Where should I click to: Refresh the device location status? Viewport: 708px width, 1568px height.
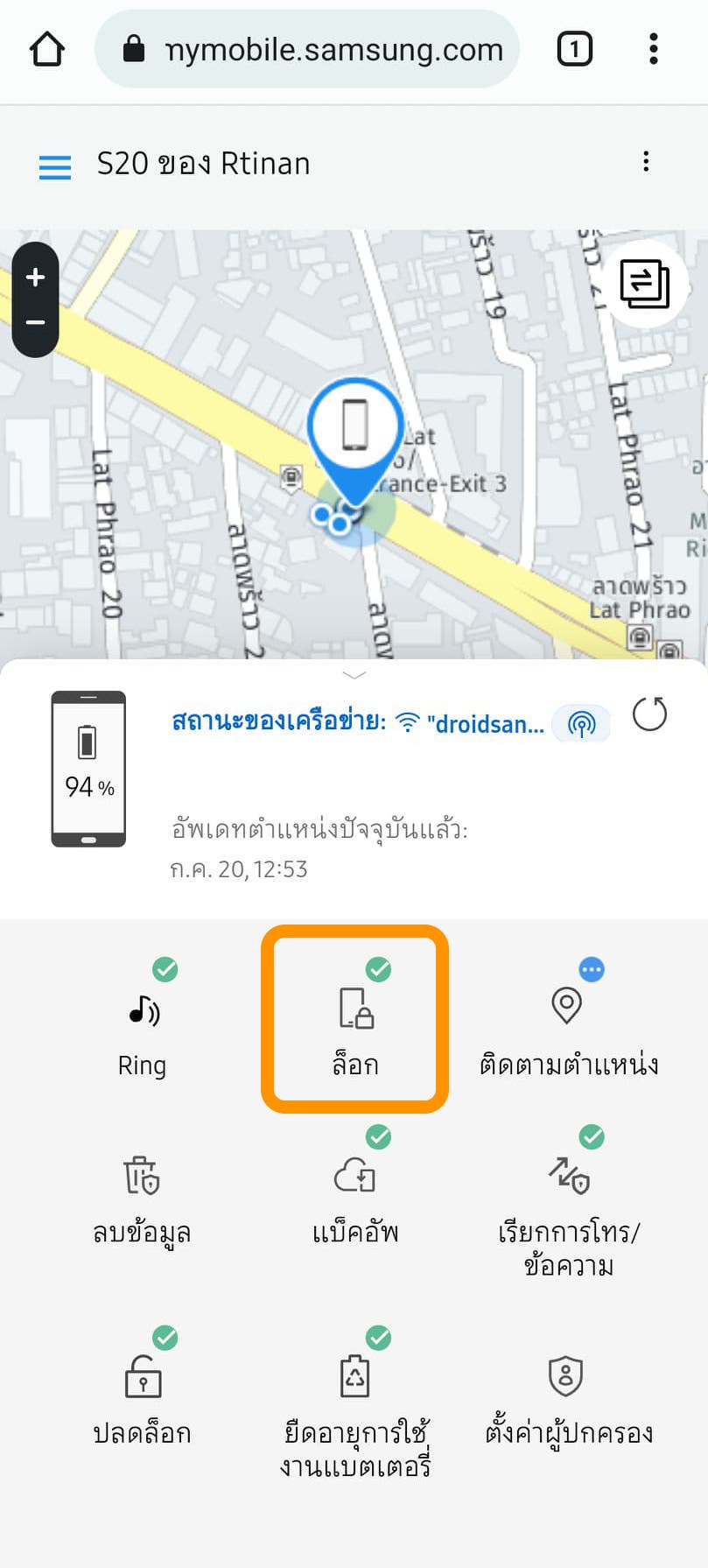[649, 714]
